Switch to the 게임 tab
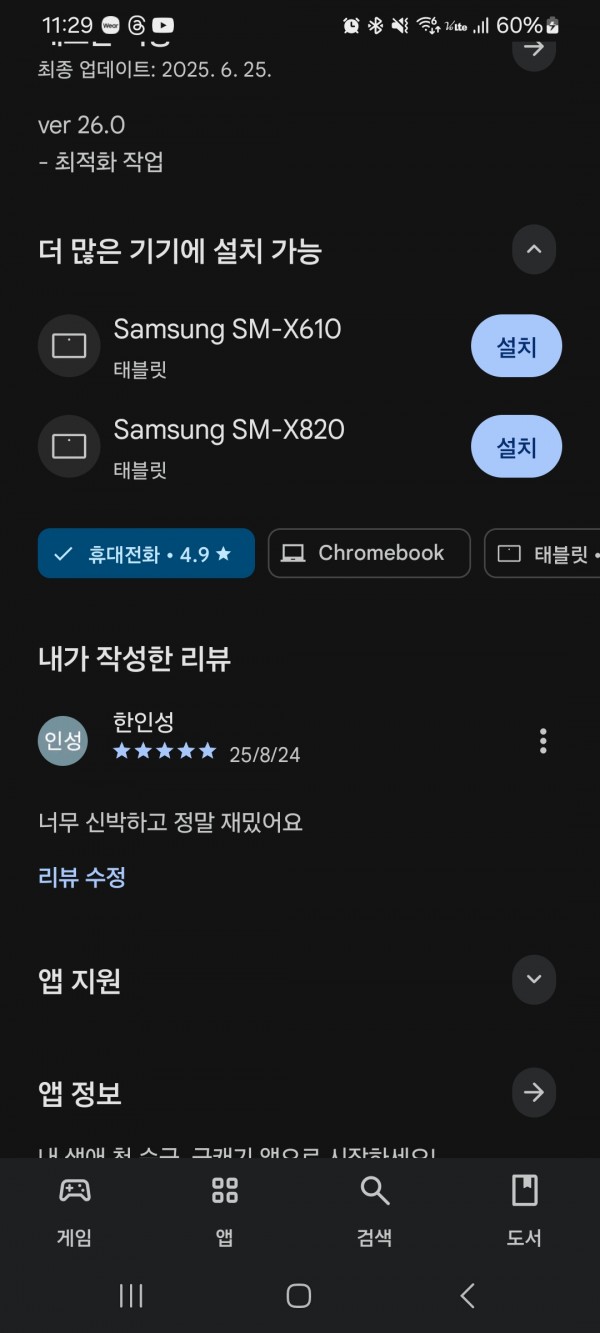The width and height of the screenshot is (600, 1333). click(x=75, y=1211)
